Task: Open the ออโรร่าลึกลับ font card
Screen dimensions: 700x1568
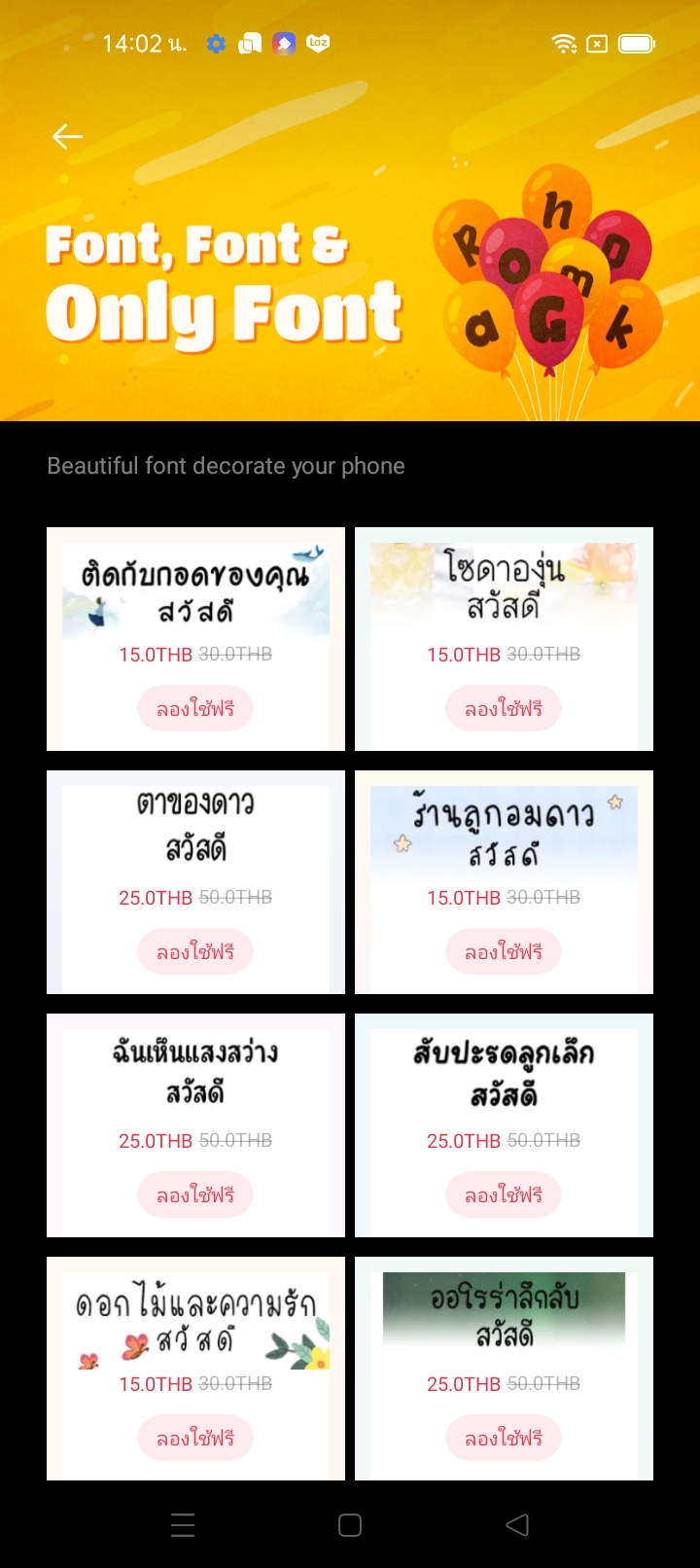Action: point(504,1313)
